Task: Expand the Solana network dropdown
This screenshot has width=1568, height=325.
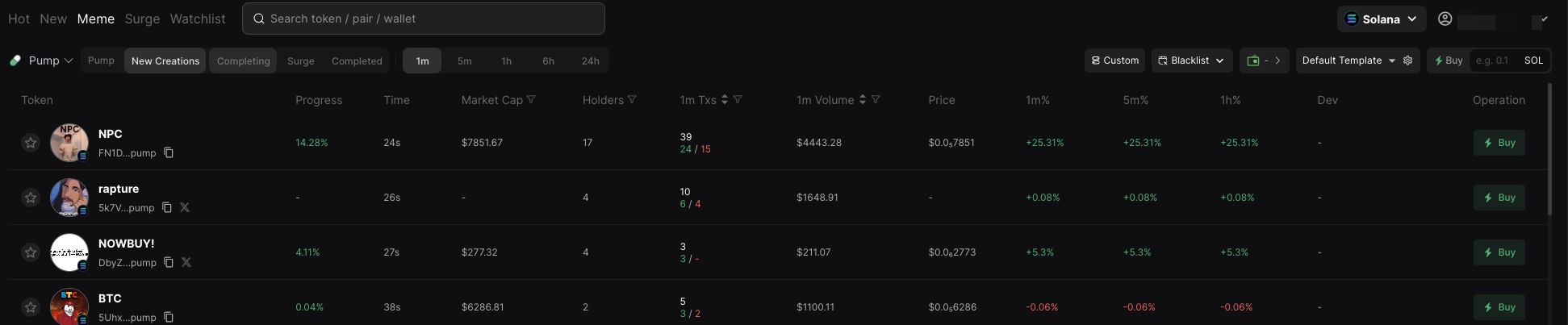Action: click(x=1381, y=19)
